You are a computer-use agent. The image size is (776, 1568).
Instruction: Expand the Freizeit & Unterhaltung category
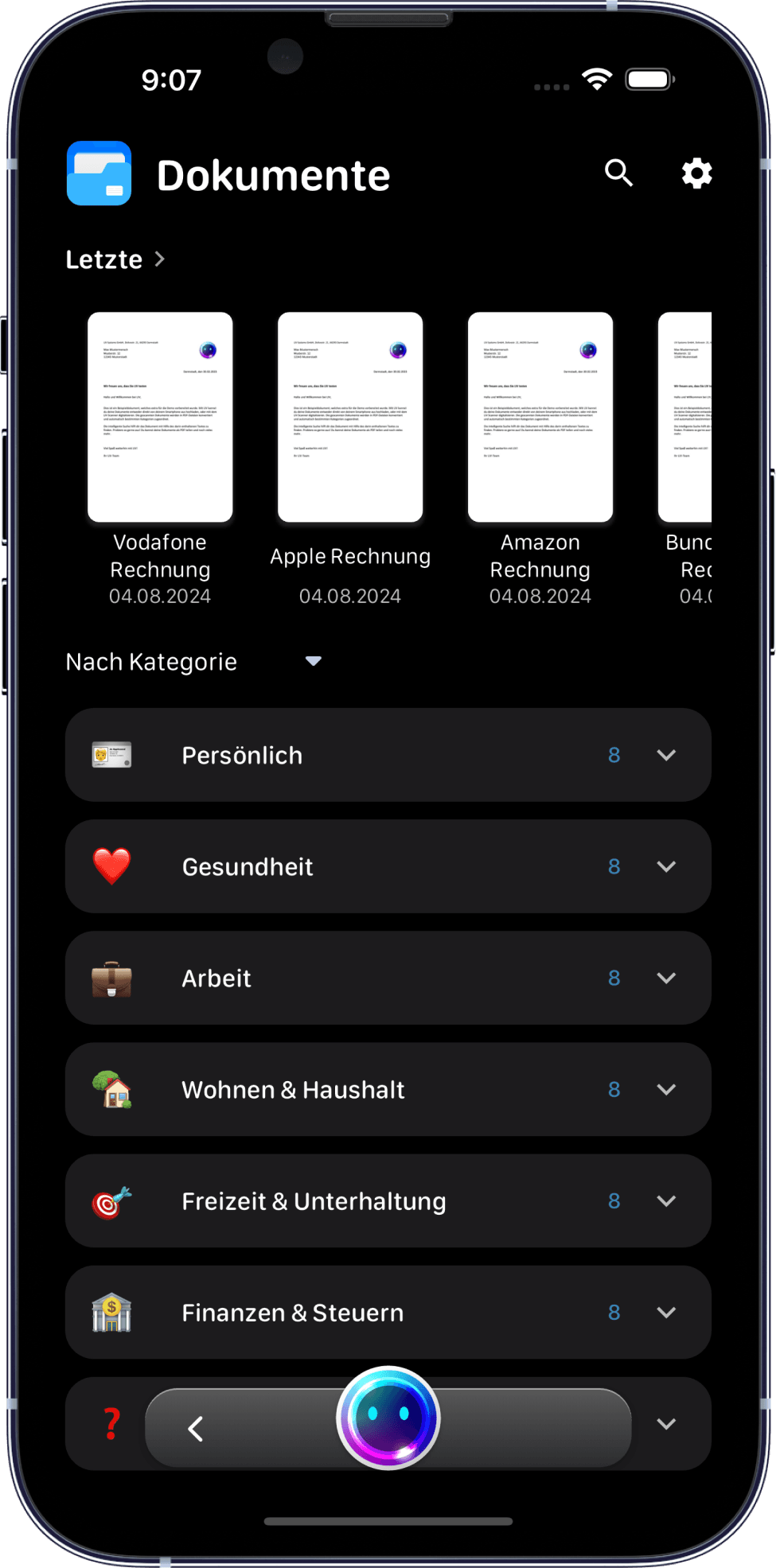tap(666, 1200)
